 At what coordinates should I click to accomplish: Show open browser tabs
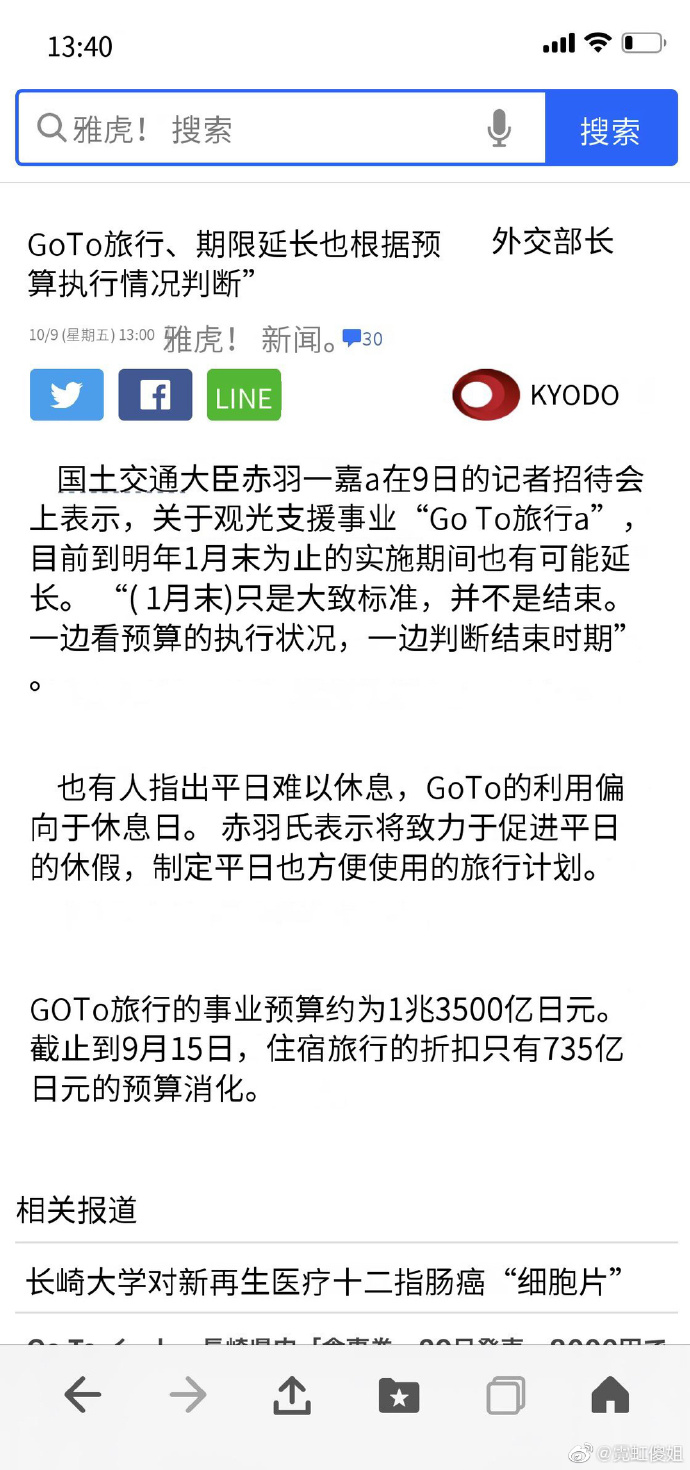click(505, 1395)
